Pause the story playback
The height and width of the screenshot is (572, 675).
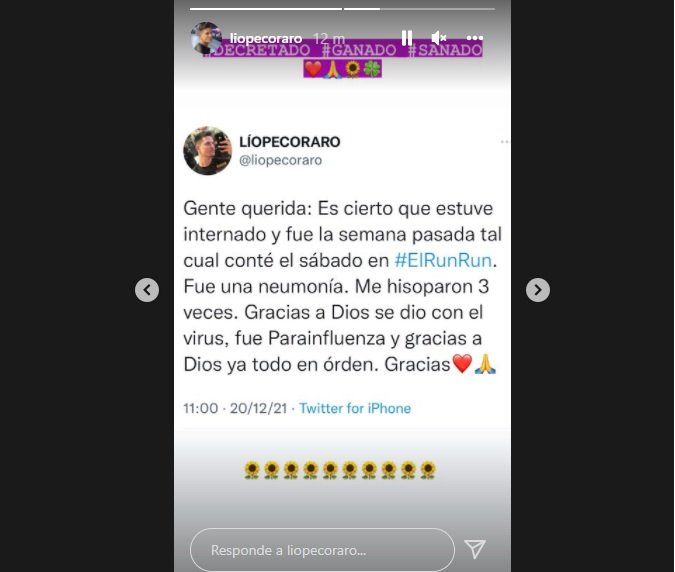point(407,38)
